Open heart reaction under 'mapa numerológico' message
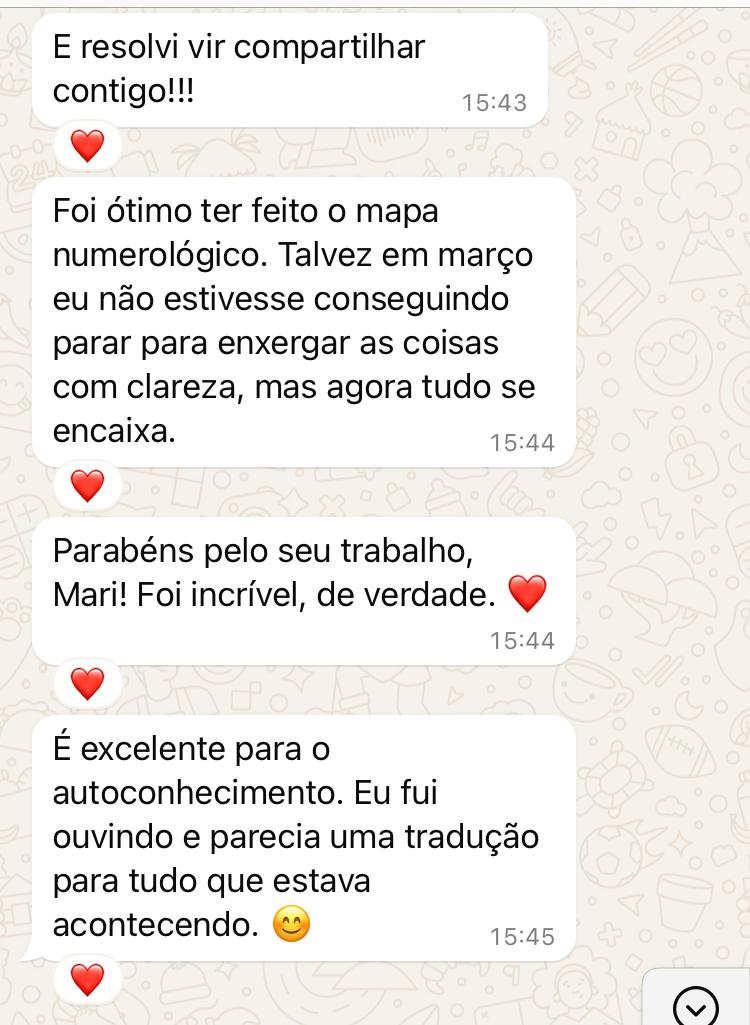 (88, 486)
